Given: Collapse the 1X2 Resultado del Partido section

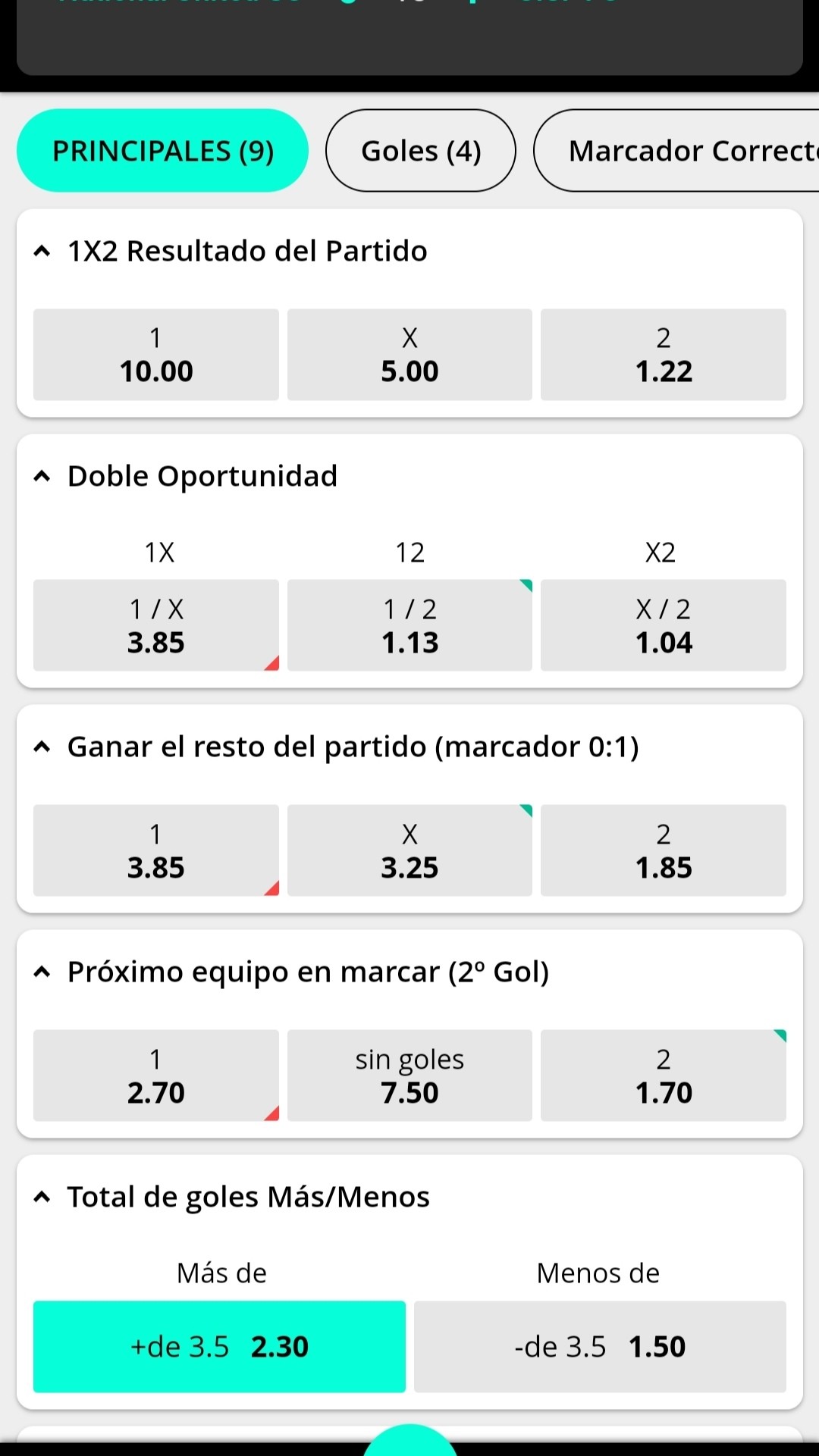Looking at the screenshot, I should click(x=42, y=251).
